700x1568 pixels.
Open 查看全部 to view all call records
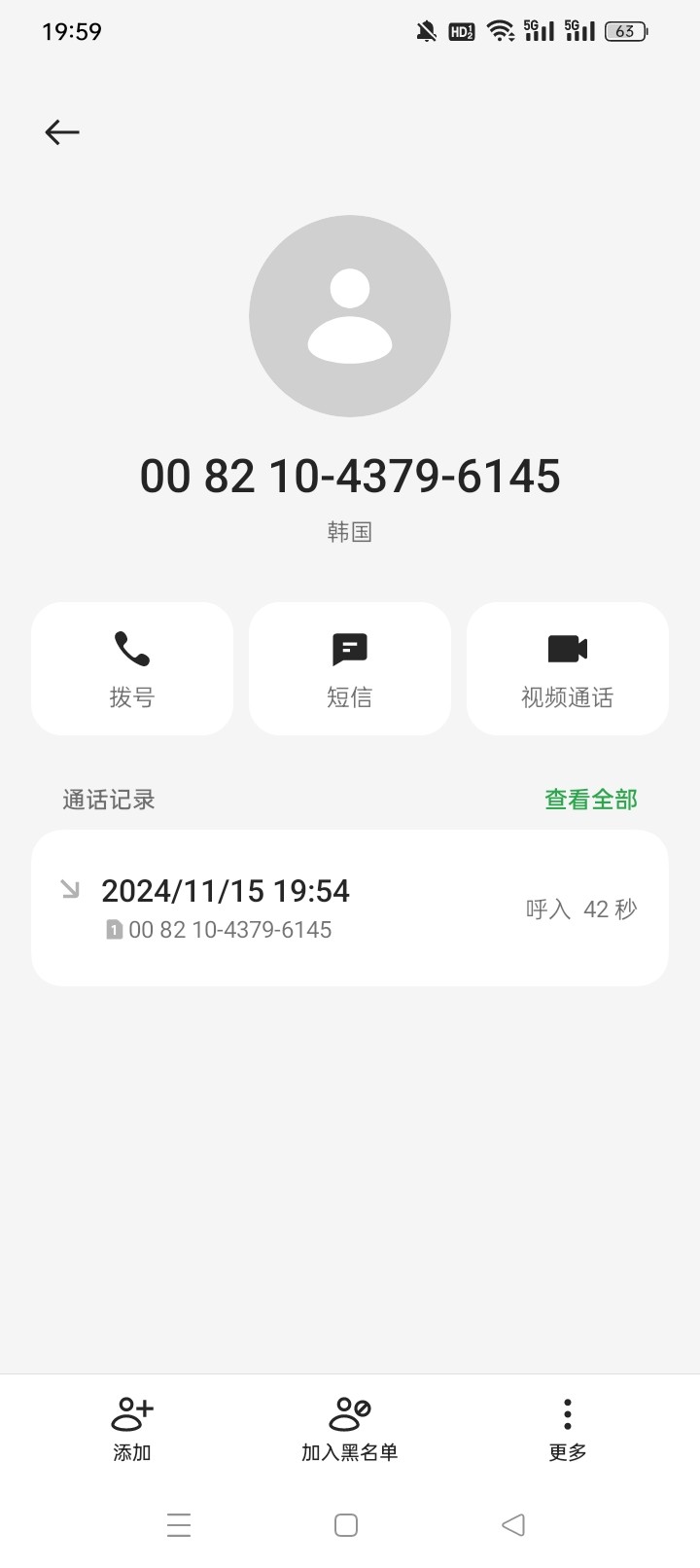click(591, 800)
